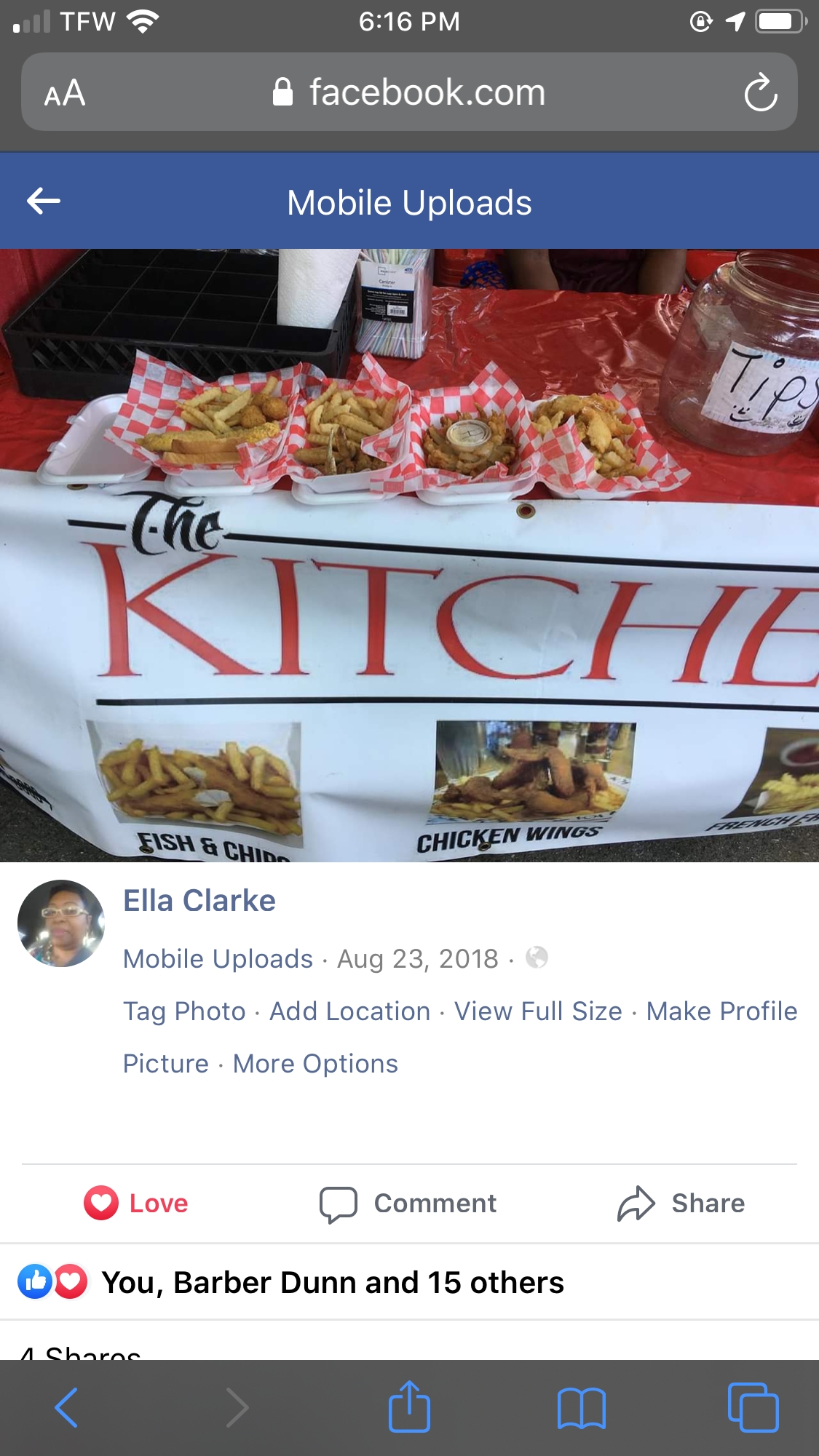Choose Add Location

(x=349, y=1011)
